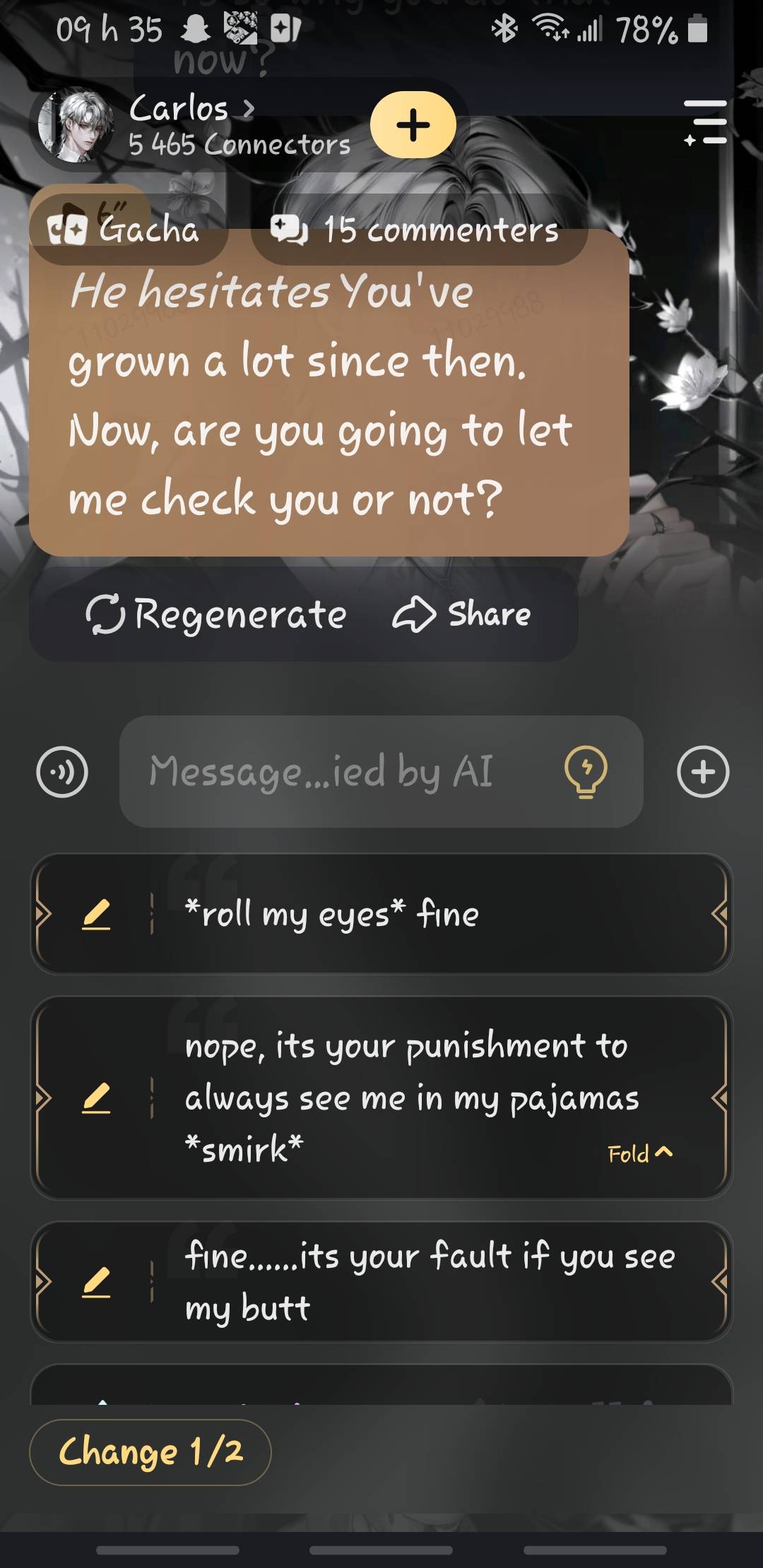Open the top-right menu icon

pos(706,123)
